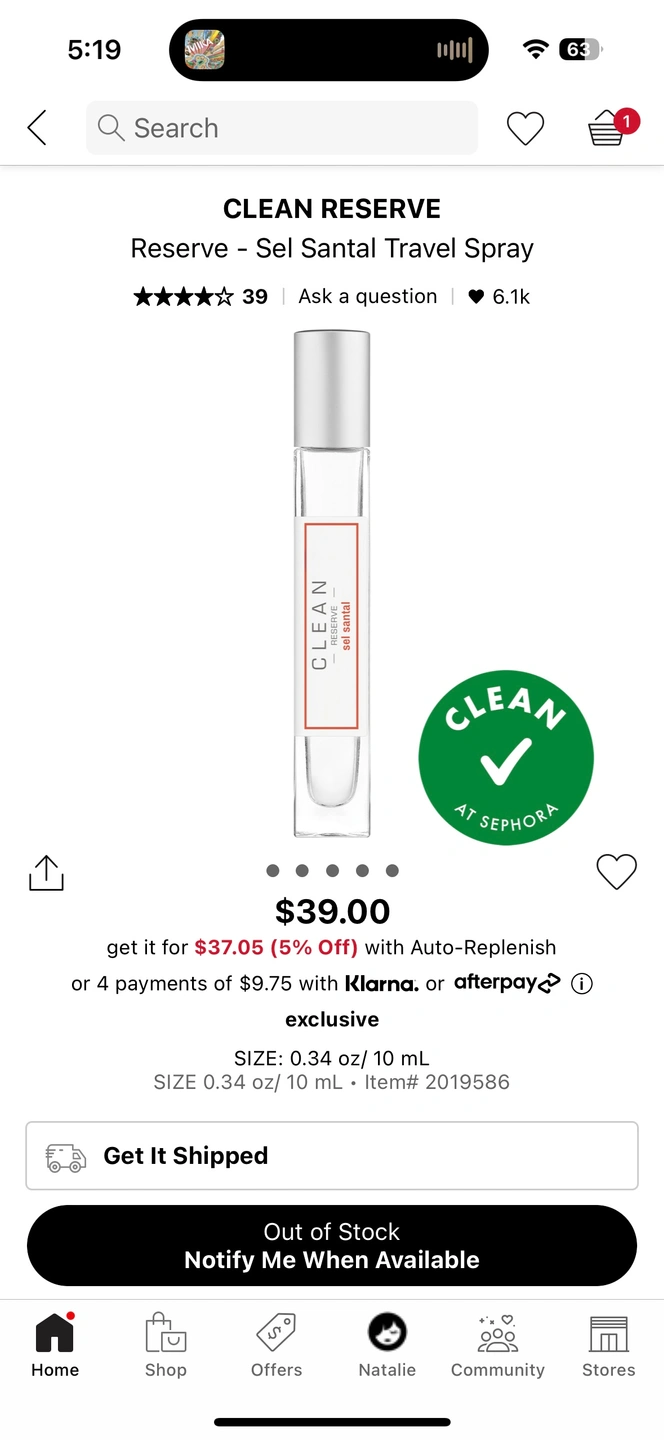
Task: Go back using the back arrow
Action: (x=37, y=128)
